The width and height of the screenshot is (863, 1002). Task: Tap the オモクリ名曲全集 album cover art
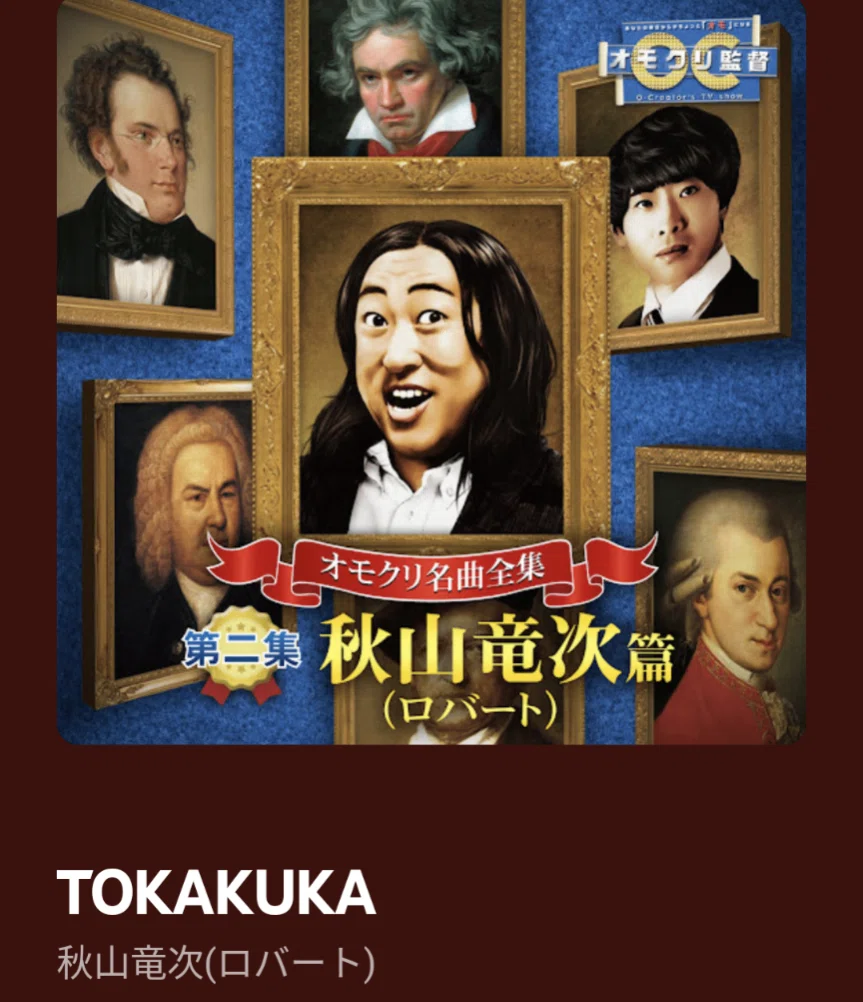tap(432, 372)
